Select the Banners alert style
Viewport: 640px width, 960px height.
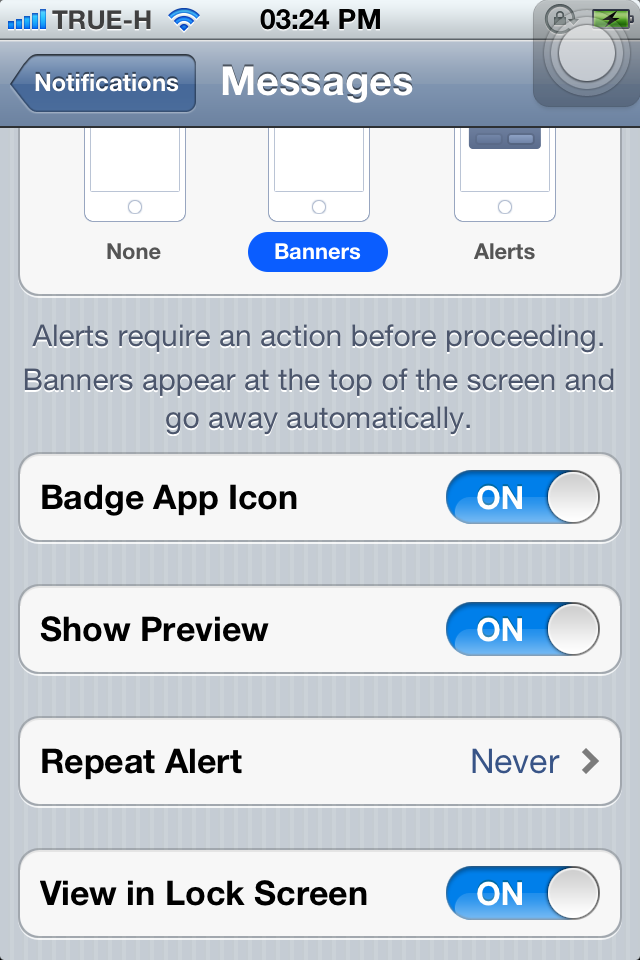point(318,252)
